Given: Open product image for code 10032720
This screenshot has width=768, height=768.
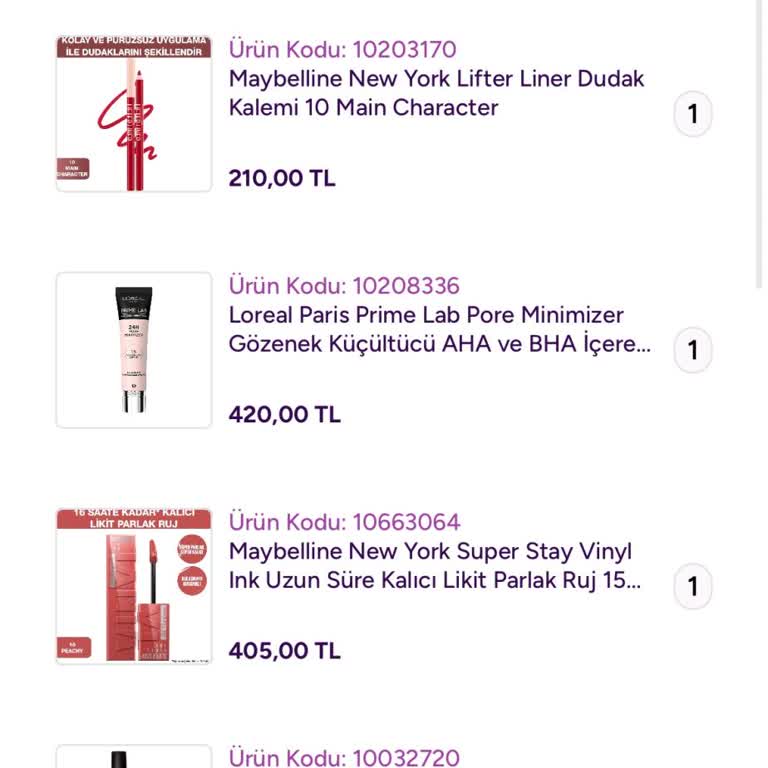Looking at the screenshot, I should tap(134, 757).
